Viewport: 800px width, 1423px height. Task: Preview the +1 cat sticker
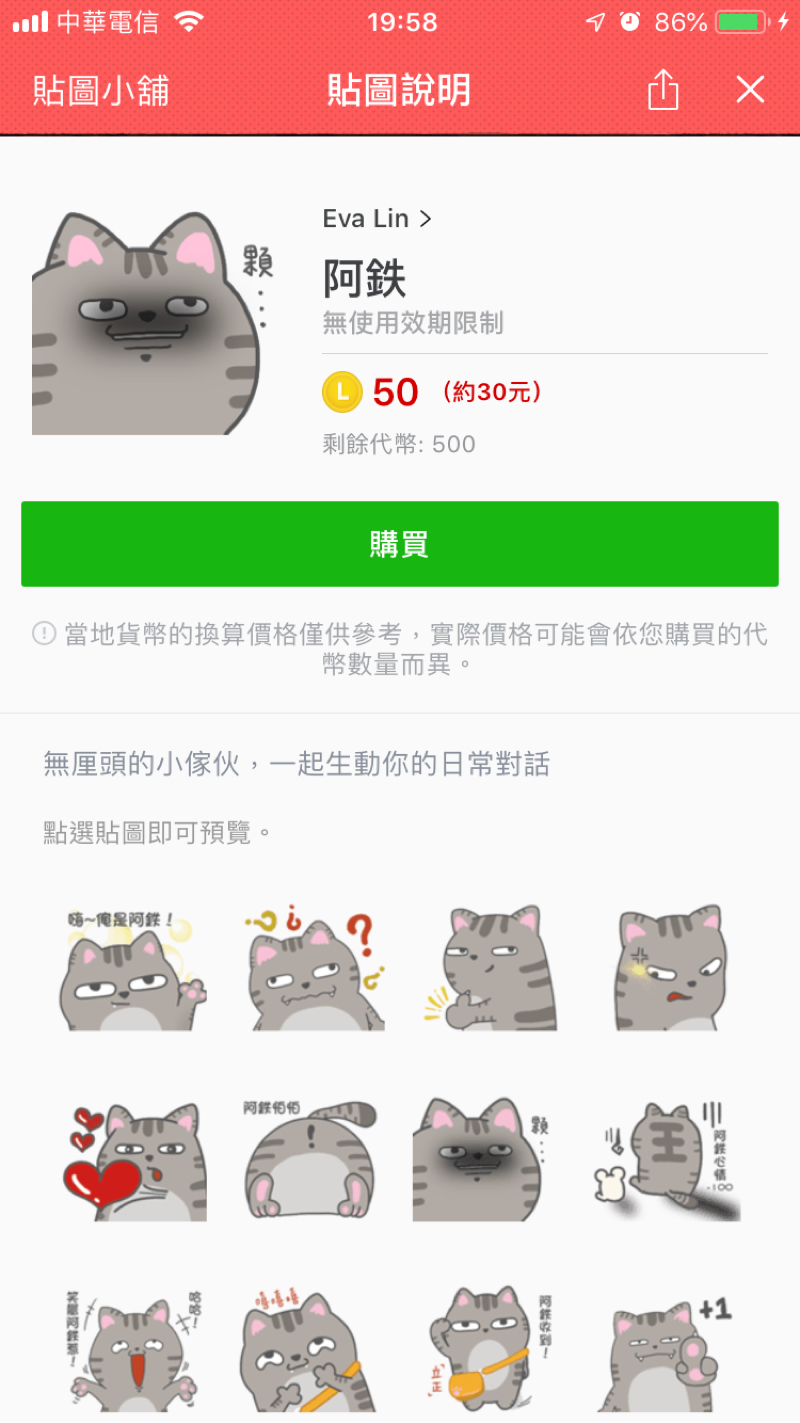(x=668, y=1350)
